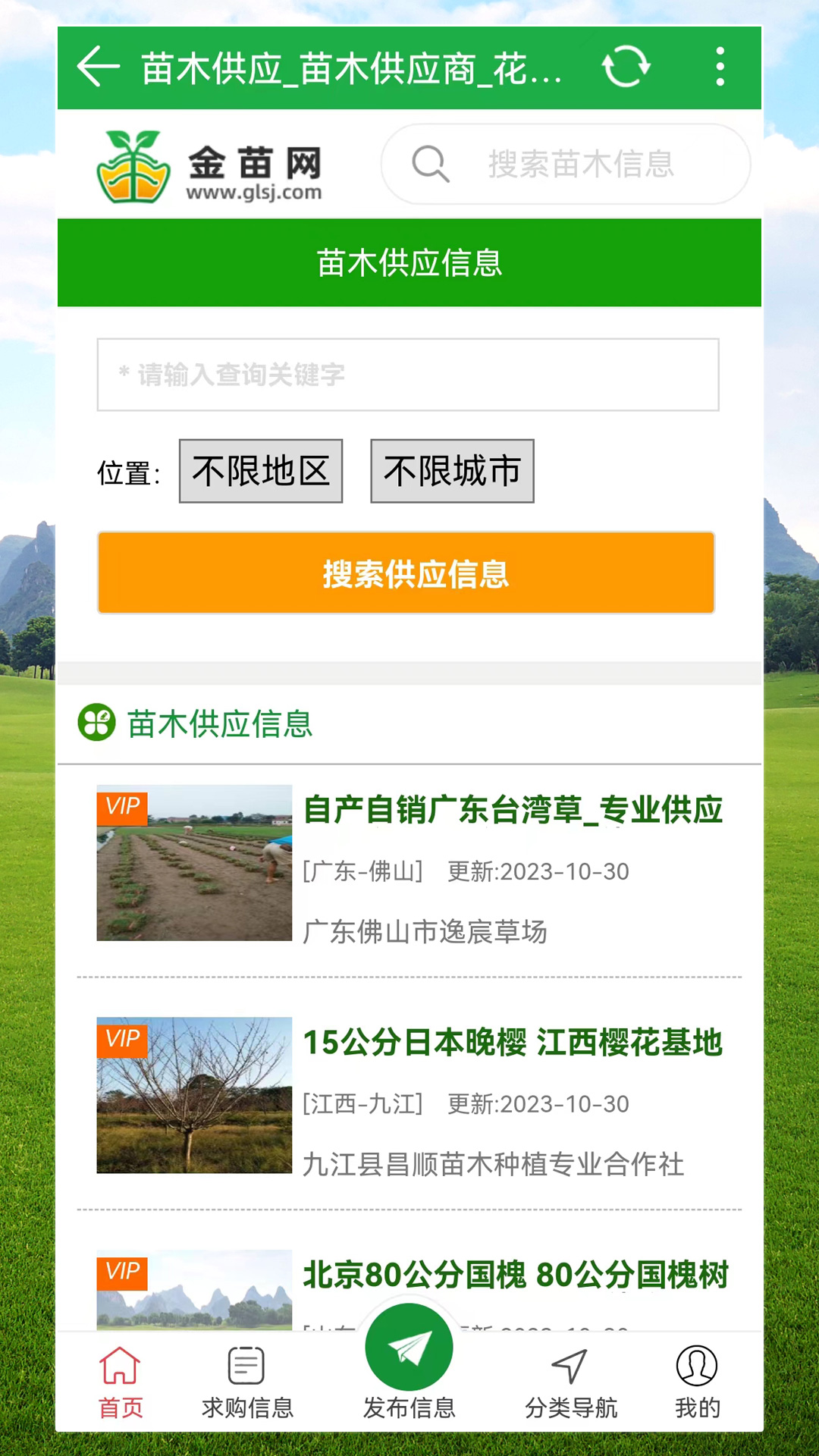Refresh the page with the reload icon
Image resolution: width=819 pixels, height=1456 pixels.
pos(626,67)
